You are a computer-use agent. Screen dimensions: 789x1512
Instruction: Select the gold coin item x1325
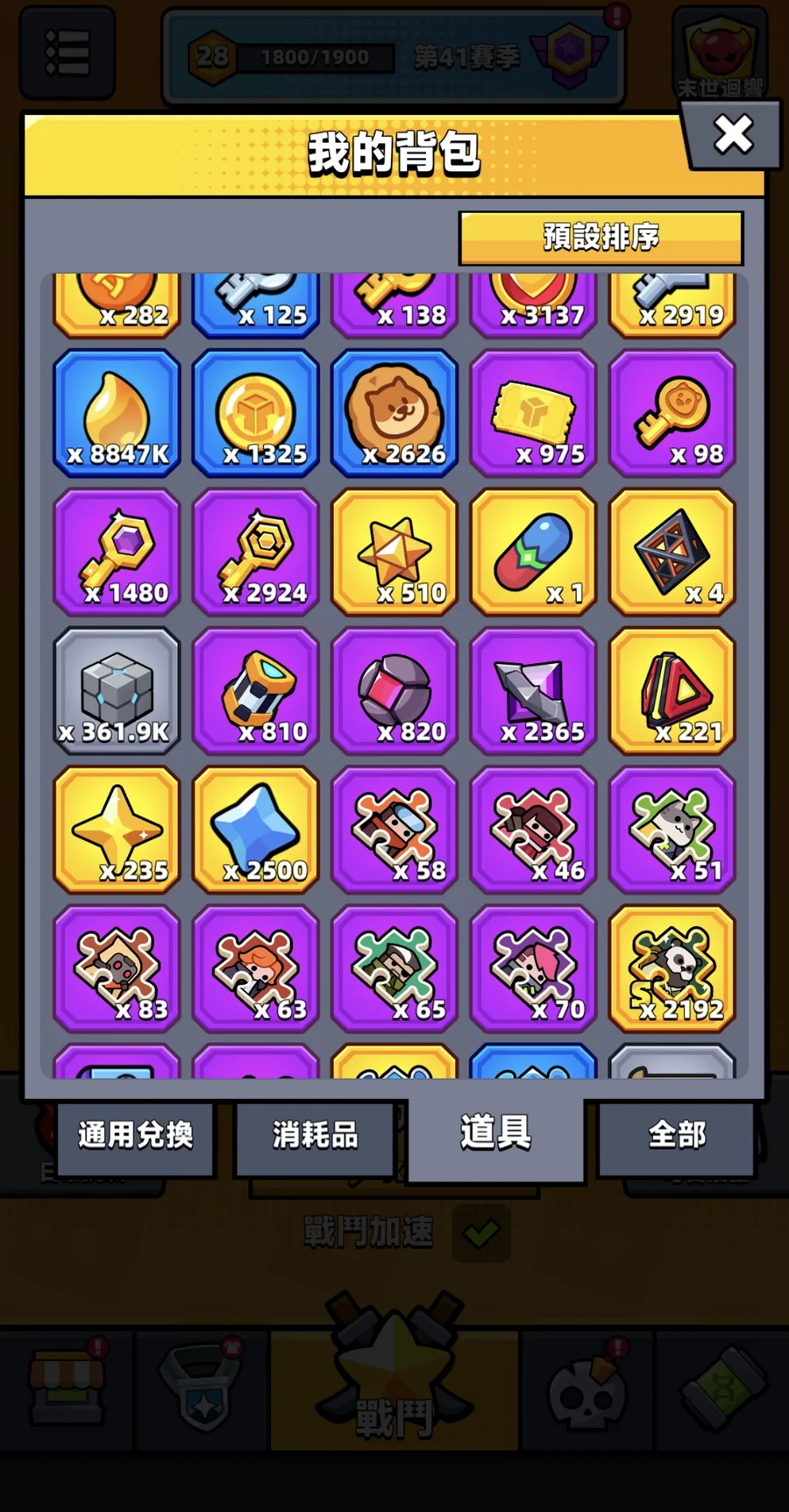(x=256, y=412)
